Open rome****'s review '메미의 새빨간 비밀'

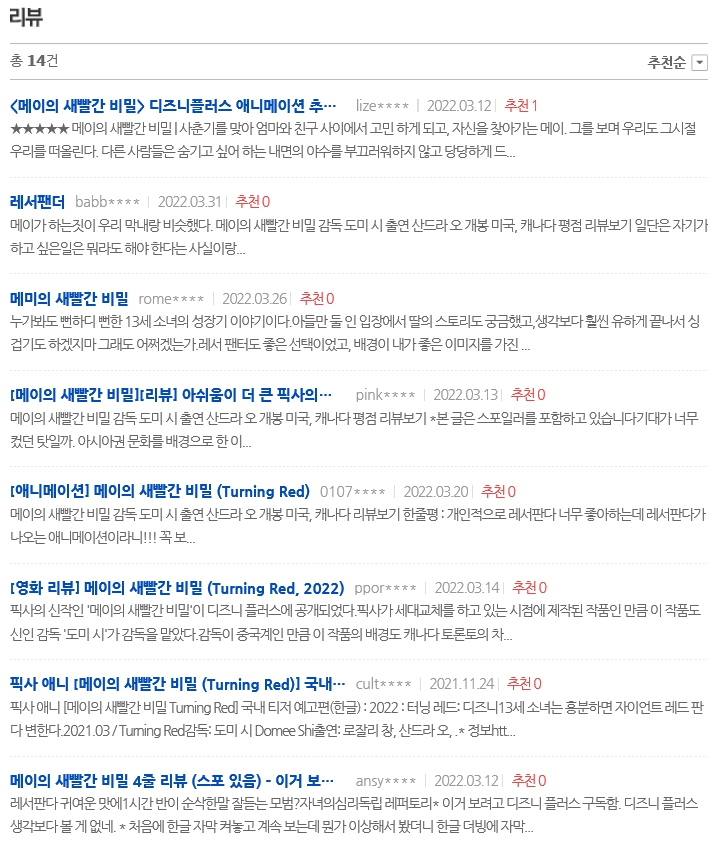(69, 298)
